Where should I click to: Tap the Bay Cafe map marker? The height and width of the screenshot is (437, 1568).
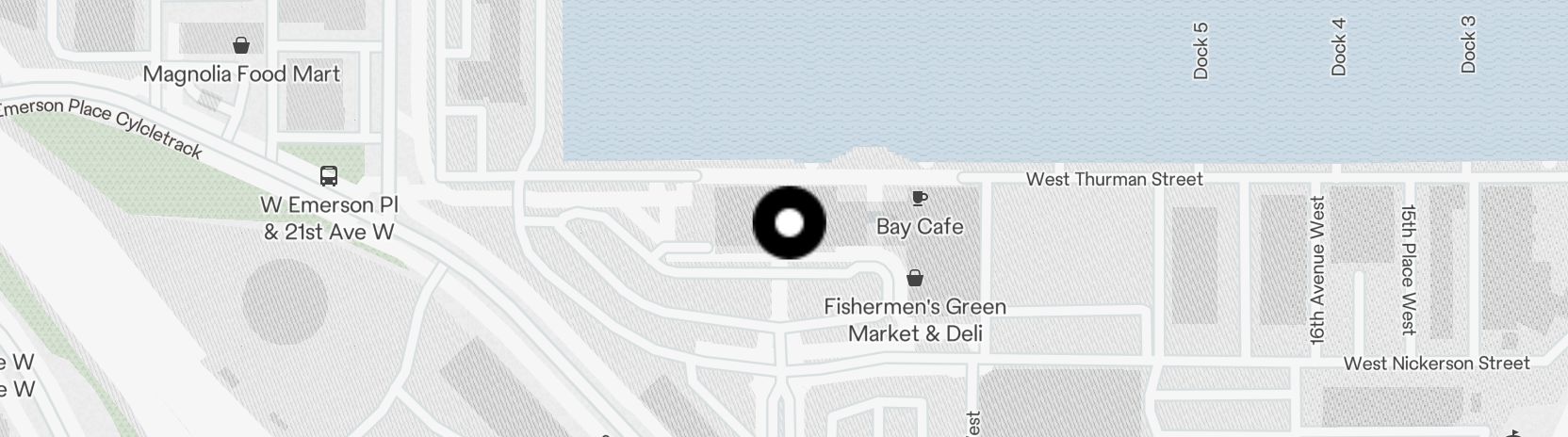click(919, 199)
